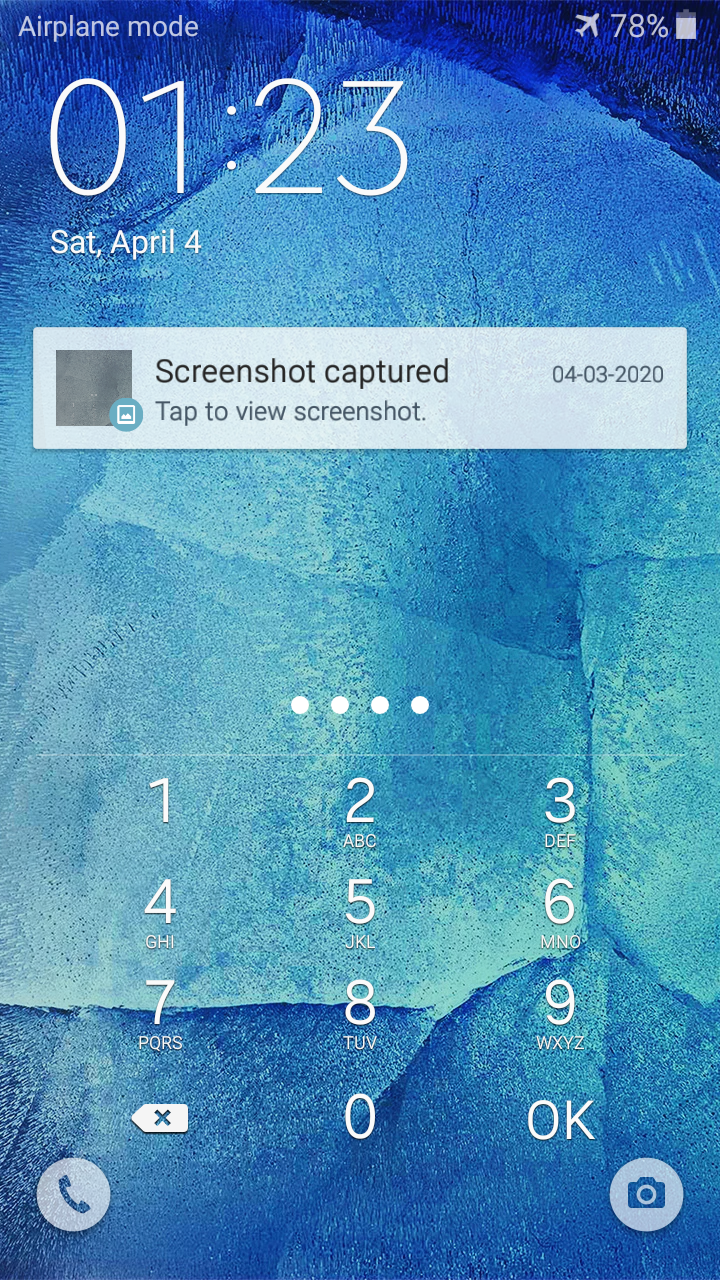The width and height of the screenshot is (720, 1280).
Task: Tap the 5 JKL key
Action: [360, 910]
